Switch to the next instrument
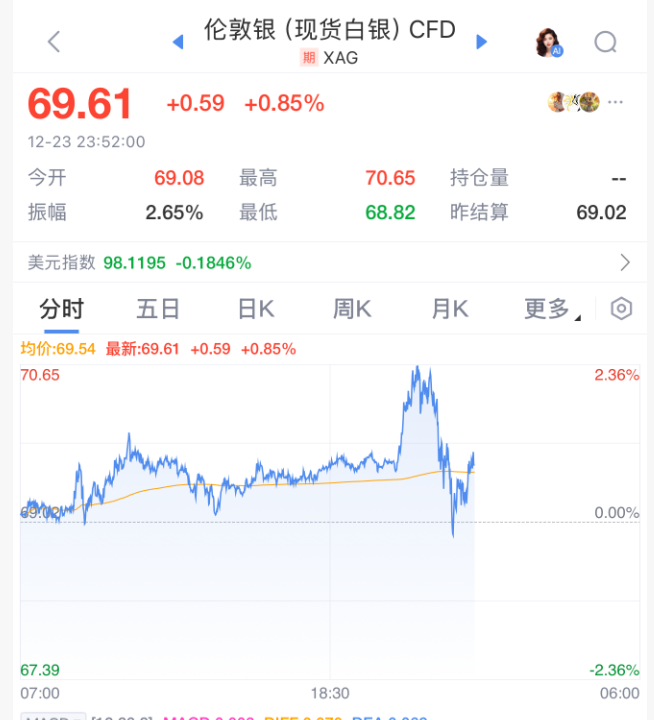This screenshot has height=720, width=654. click(x=481, y=41)
